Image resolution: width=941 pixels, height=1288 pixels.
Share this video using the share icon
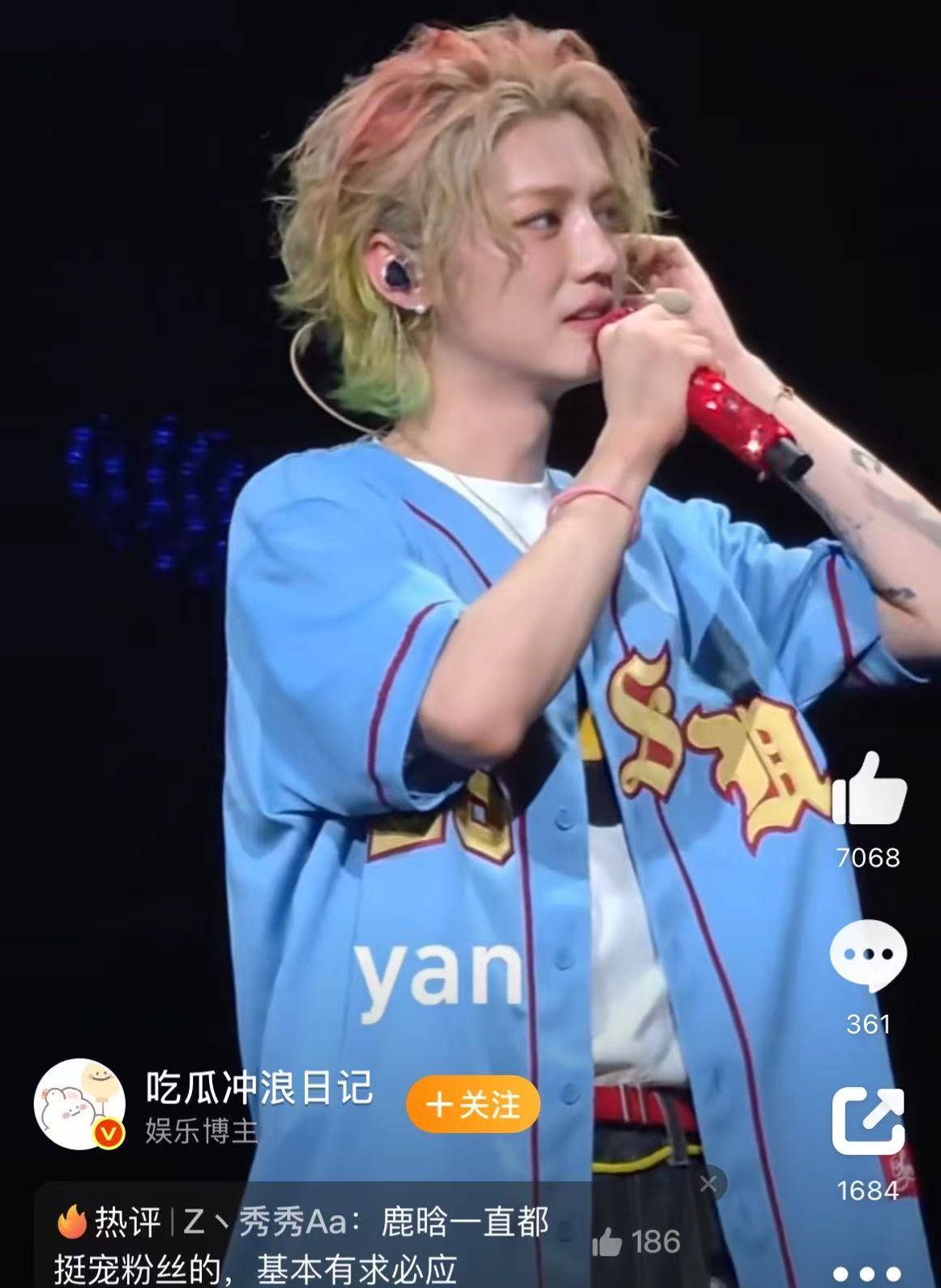point(868,1122)
